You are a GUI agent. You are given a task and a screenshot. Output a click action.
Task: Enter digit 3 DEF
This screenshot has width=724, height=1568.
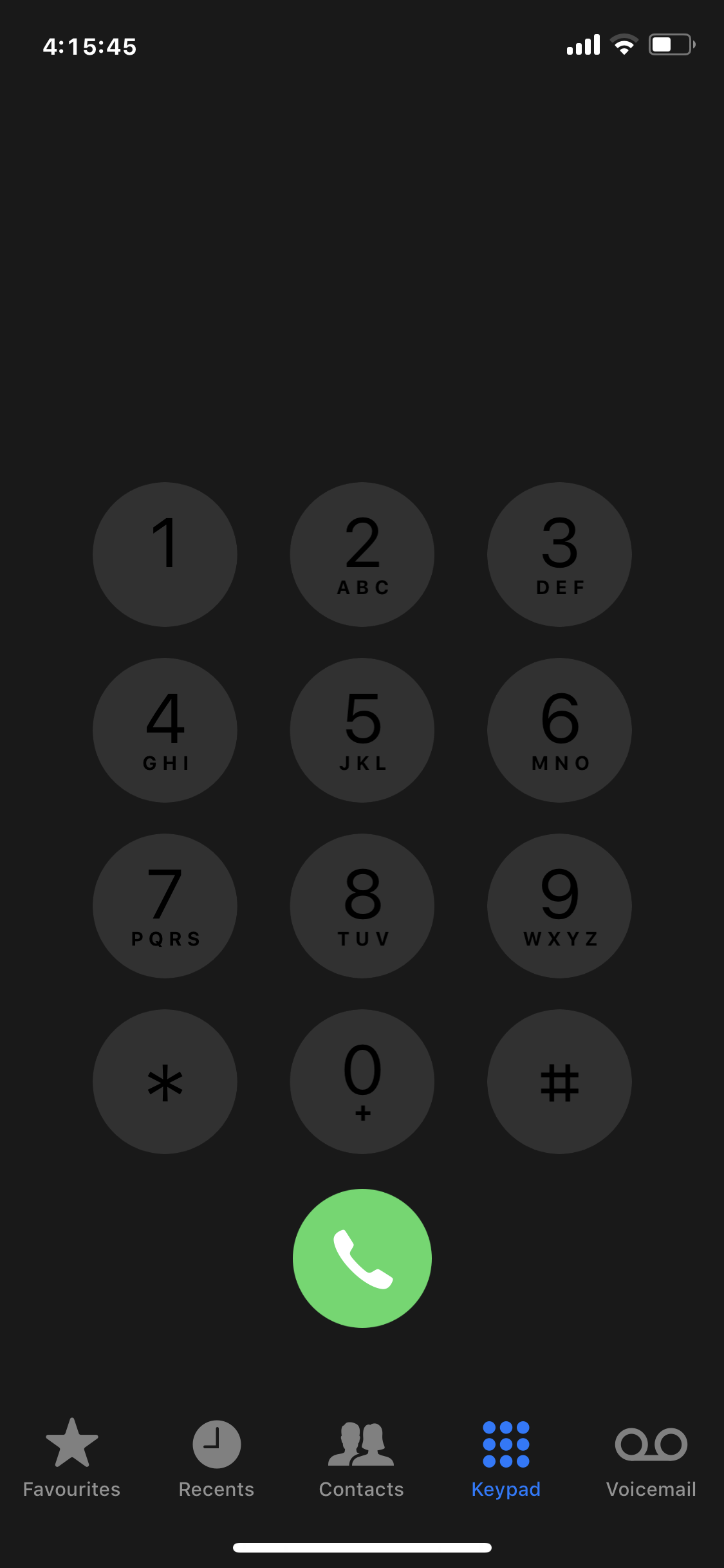pyautogui.click(x=559, y=554)
